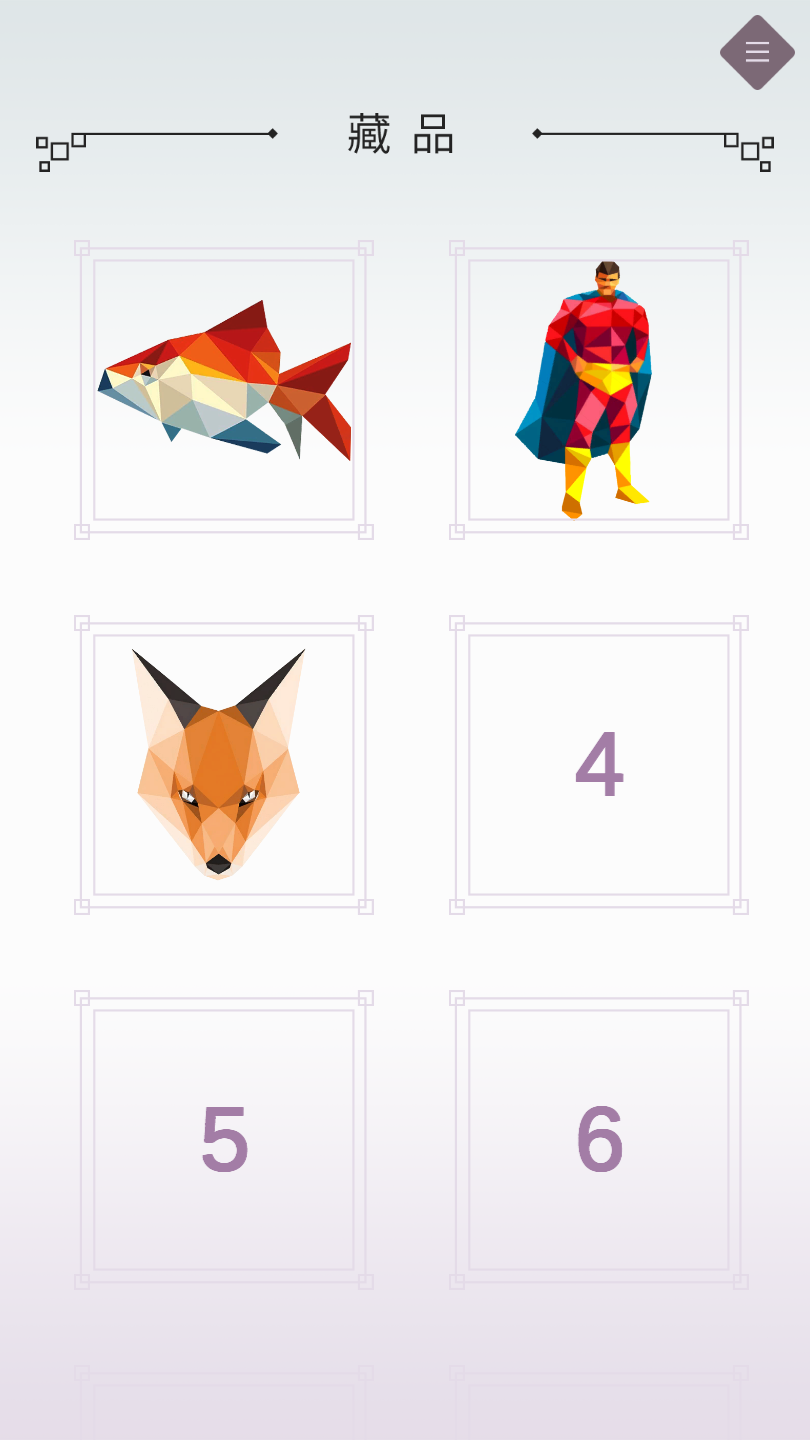Open the superhero collection item
Screen dimensions: 810x1440
click(598, 390)
